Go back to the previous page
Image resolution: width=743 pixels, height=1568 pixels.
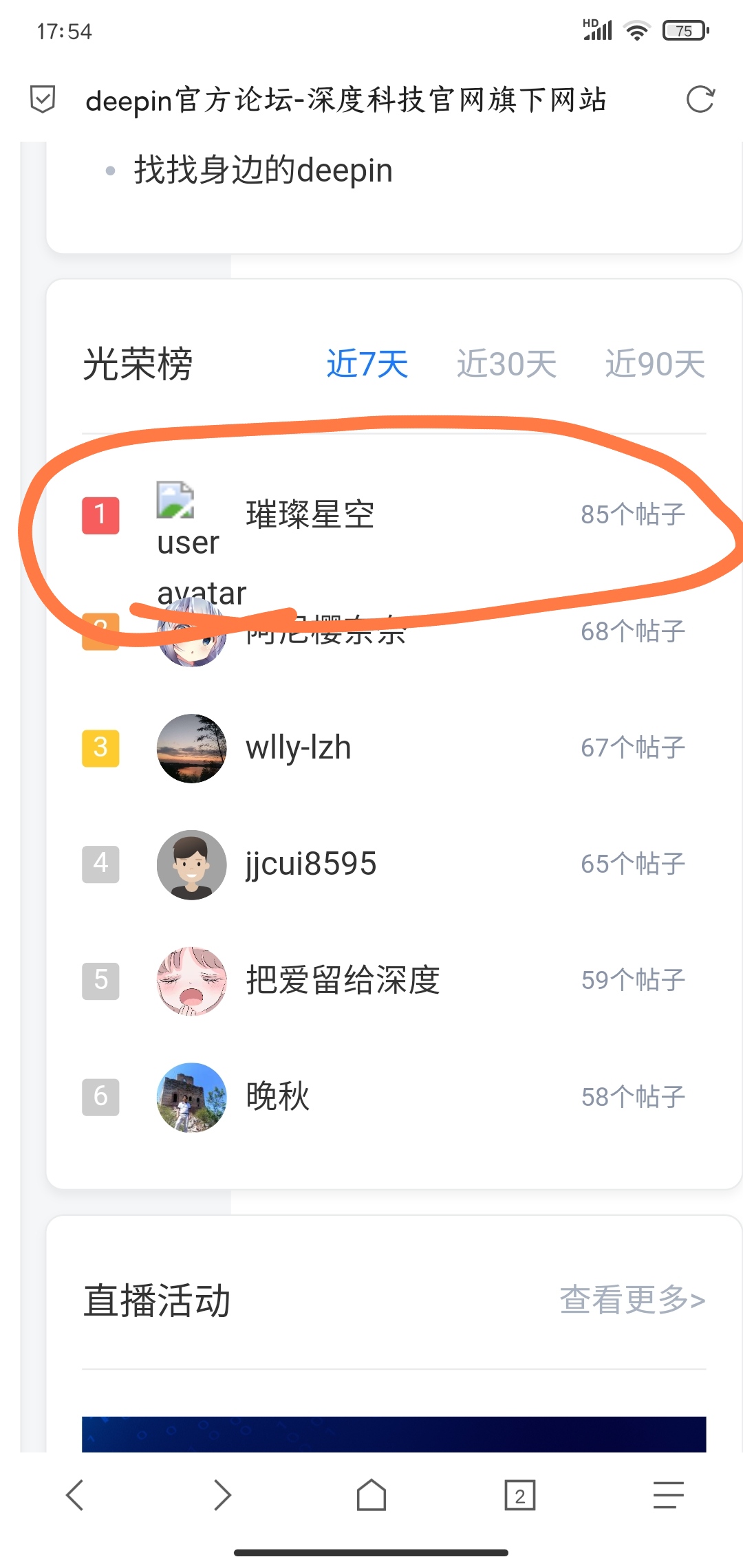click(74, 1495)
